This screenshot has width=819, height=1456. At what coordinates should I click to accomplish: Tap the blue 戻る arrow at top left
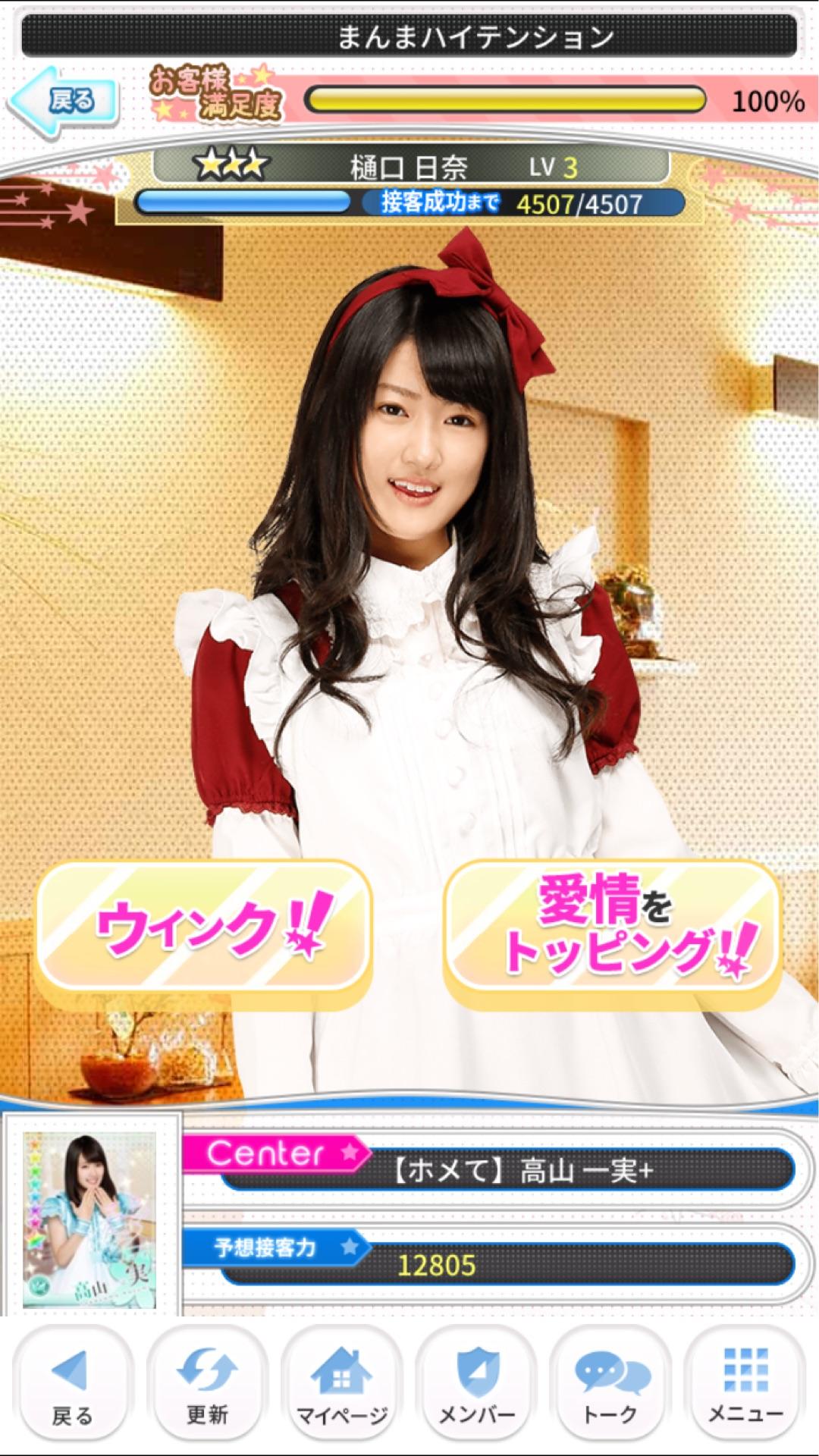click(64, 102)
